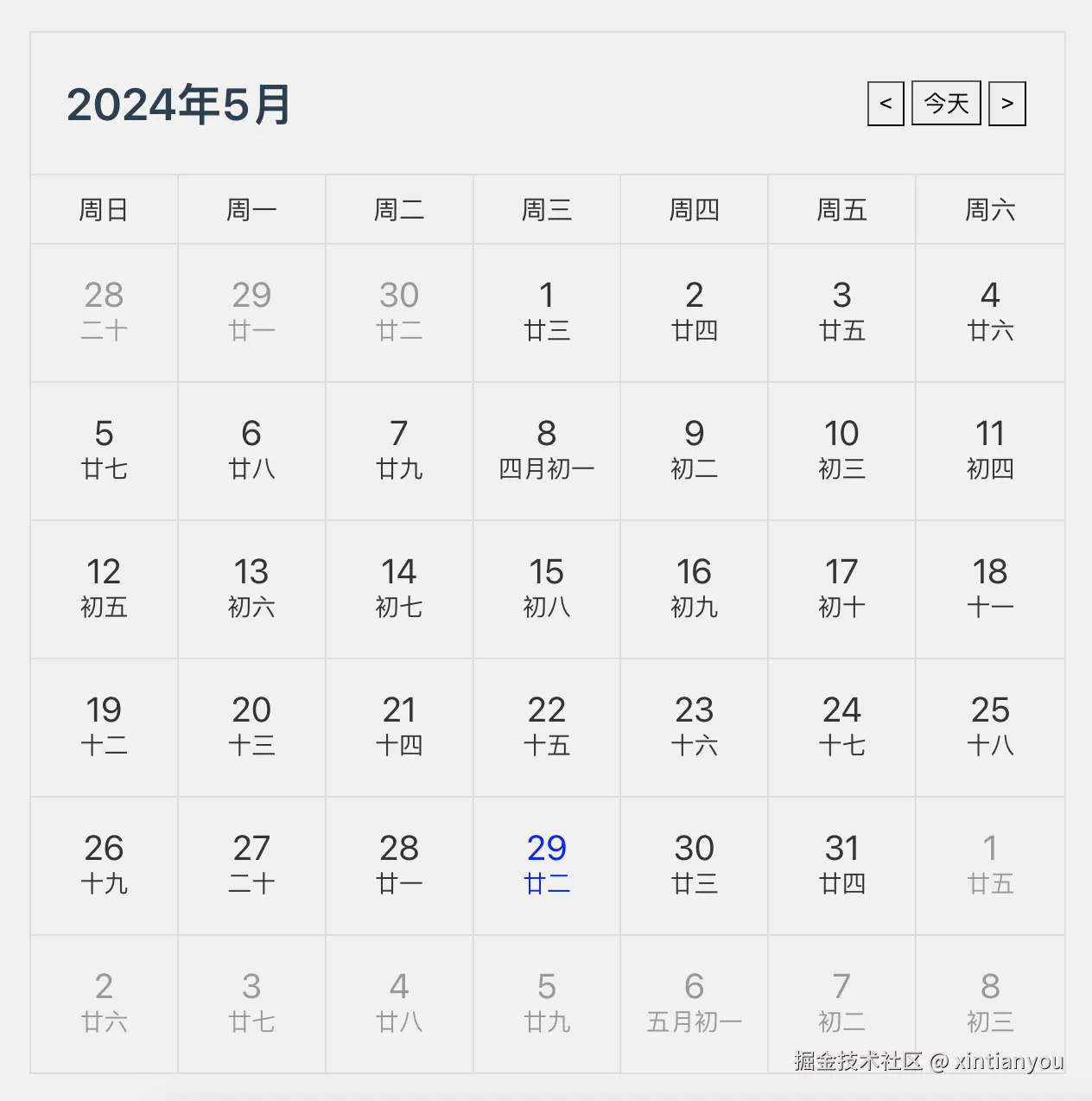The width and height of the screenshot is (1092, 1101).
Task: Choose May 4 (廿六)
Action: pyautogui.click(x=990, y=312)
